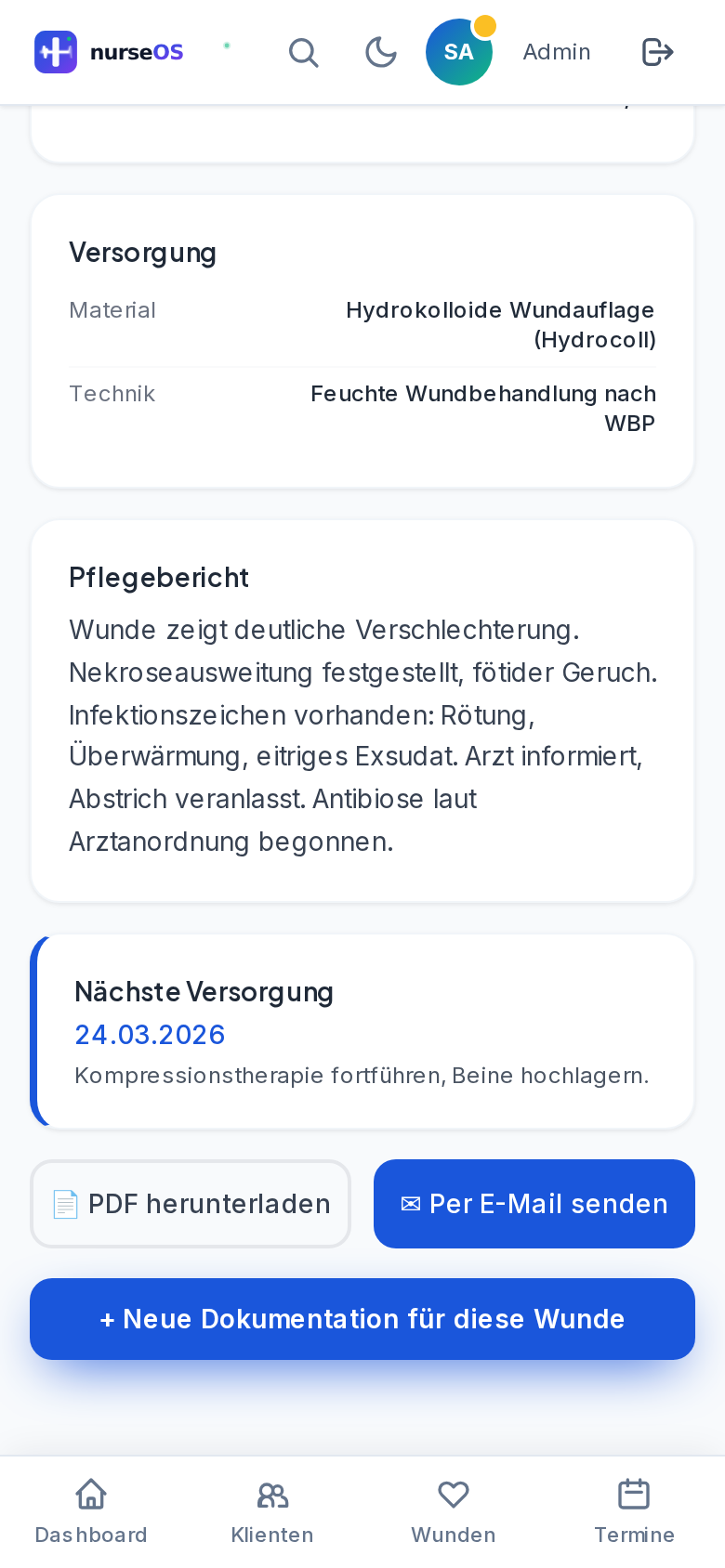Toggle dark mode with the moon icon
Screen dimensions: 725x1568
click(x=381, y=52)
